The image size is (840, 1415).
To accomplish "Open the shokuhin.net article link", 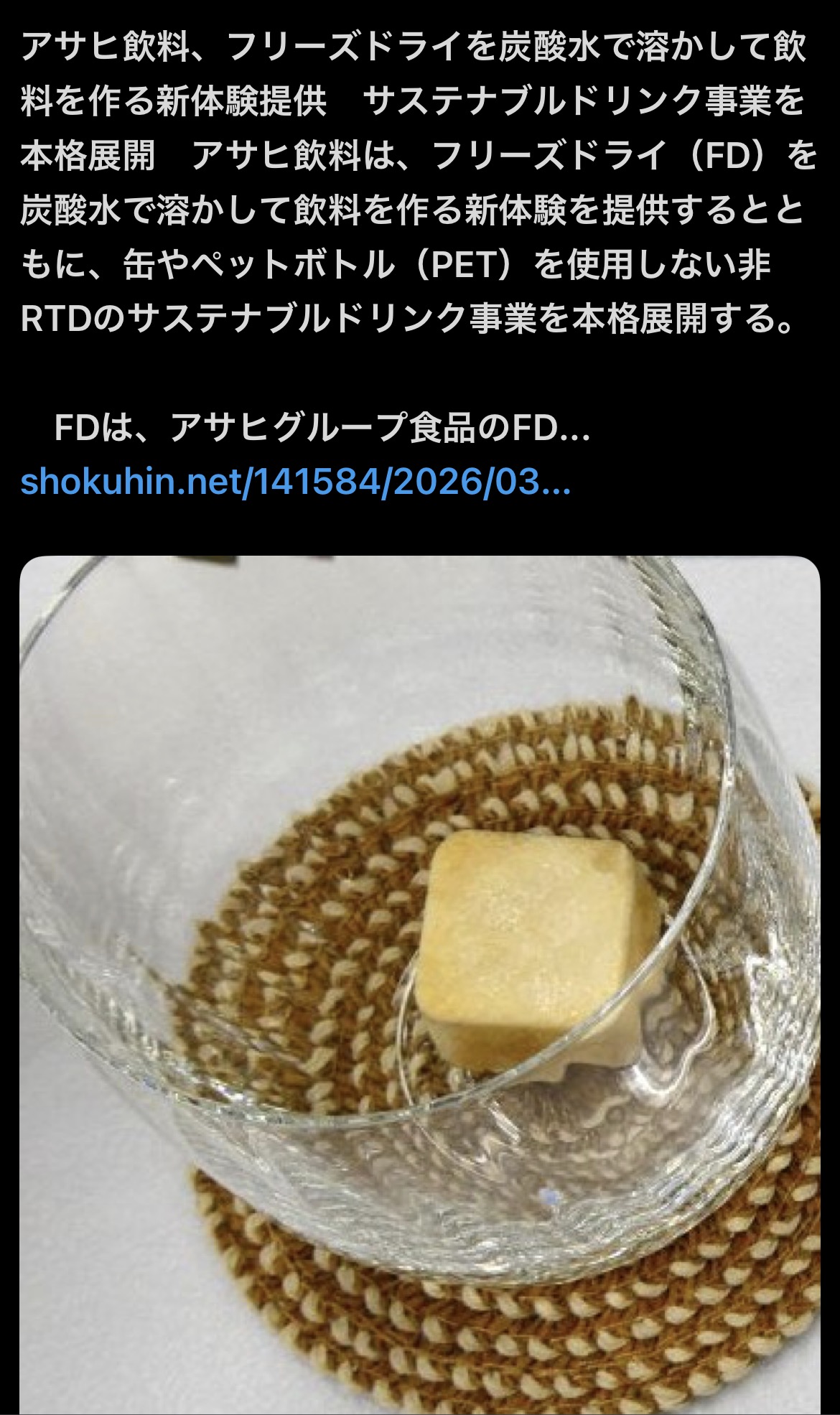I will pyautogui.click(x=296, y=482).
